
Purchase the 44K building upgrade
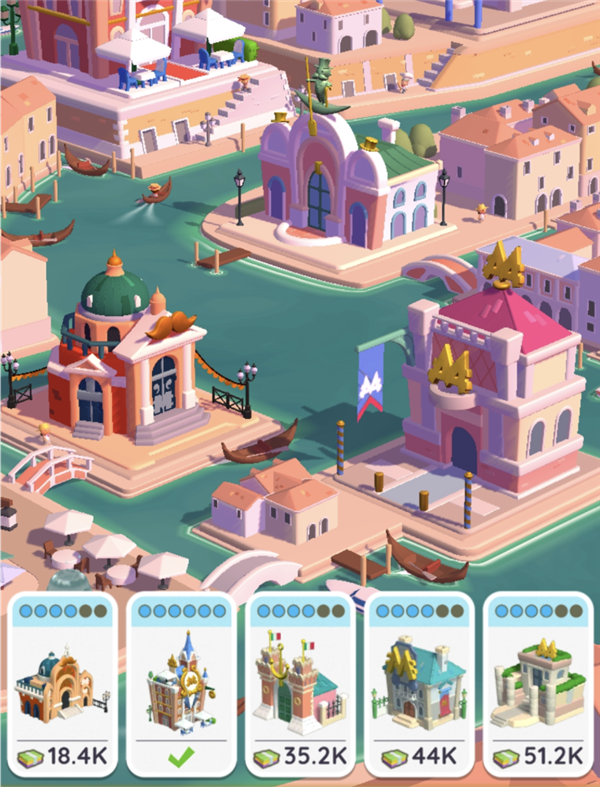[x=417, y=686]
